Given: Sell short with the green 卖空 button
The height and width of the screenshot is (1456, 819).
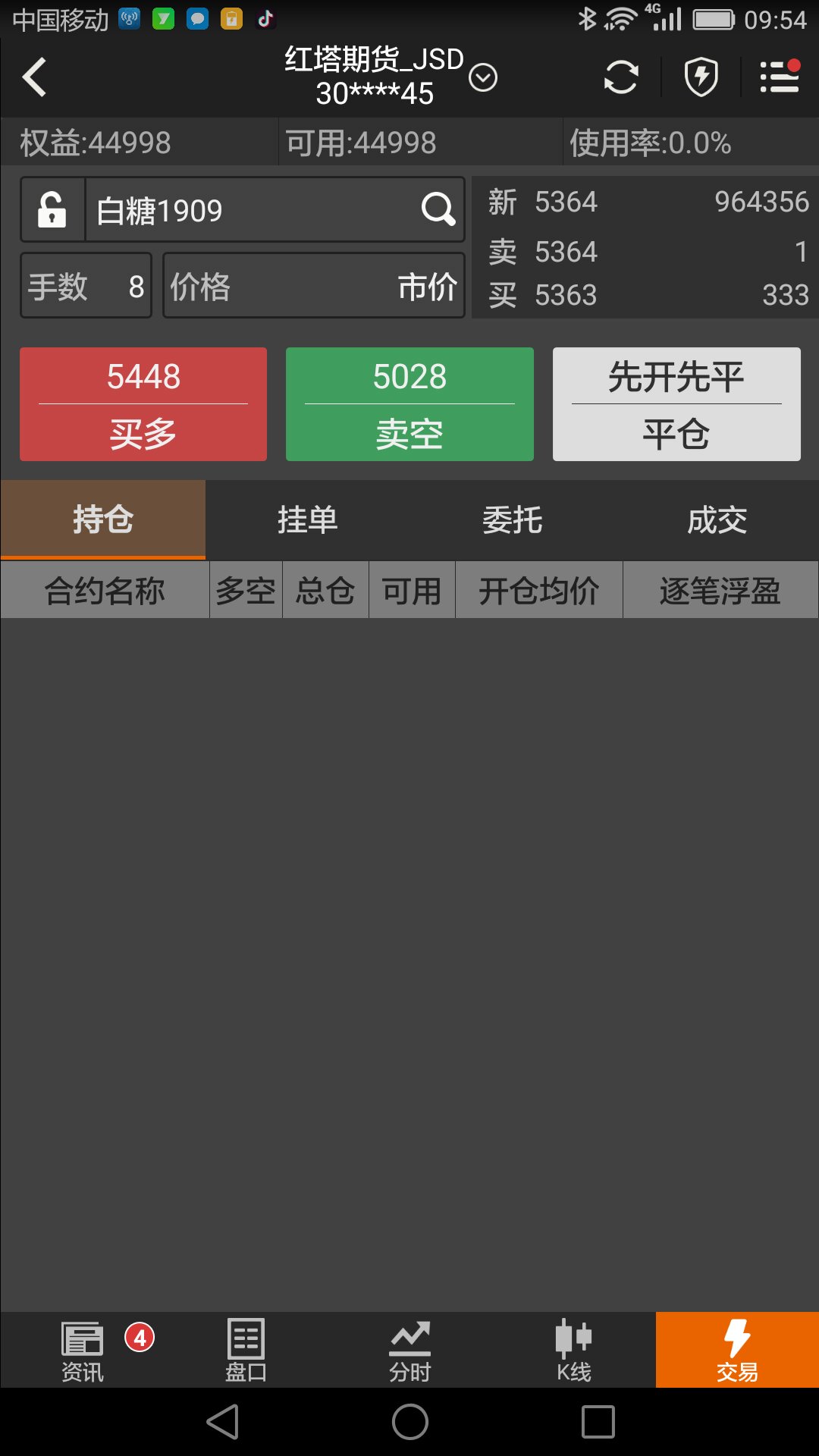Looking at the screenshot, I should pyautogui.click(x=409, y=404).
